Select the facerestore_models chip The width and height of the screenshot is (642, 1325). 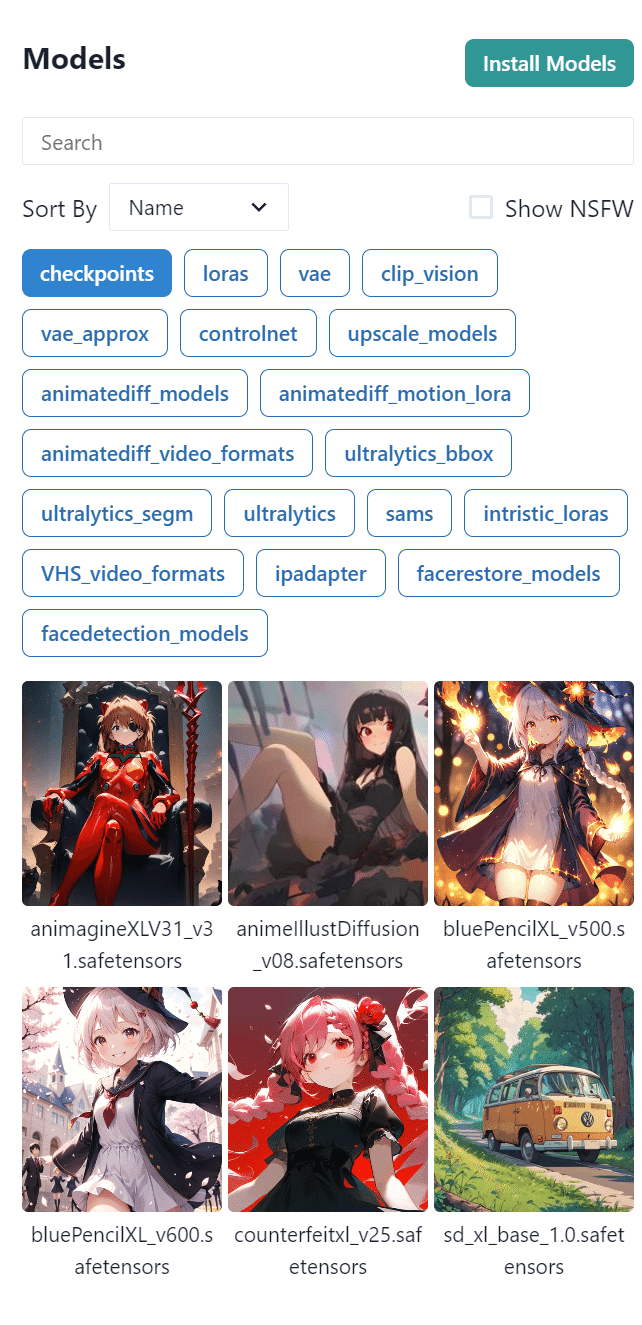(509, 573)
